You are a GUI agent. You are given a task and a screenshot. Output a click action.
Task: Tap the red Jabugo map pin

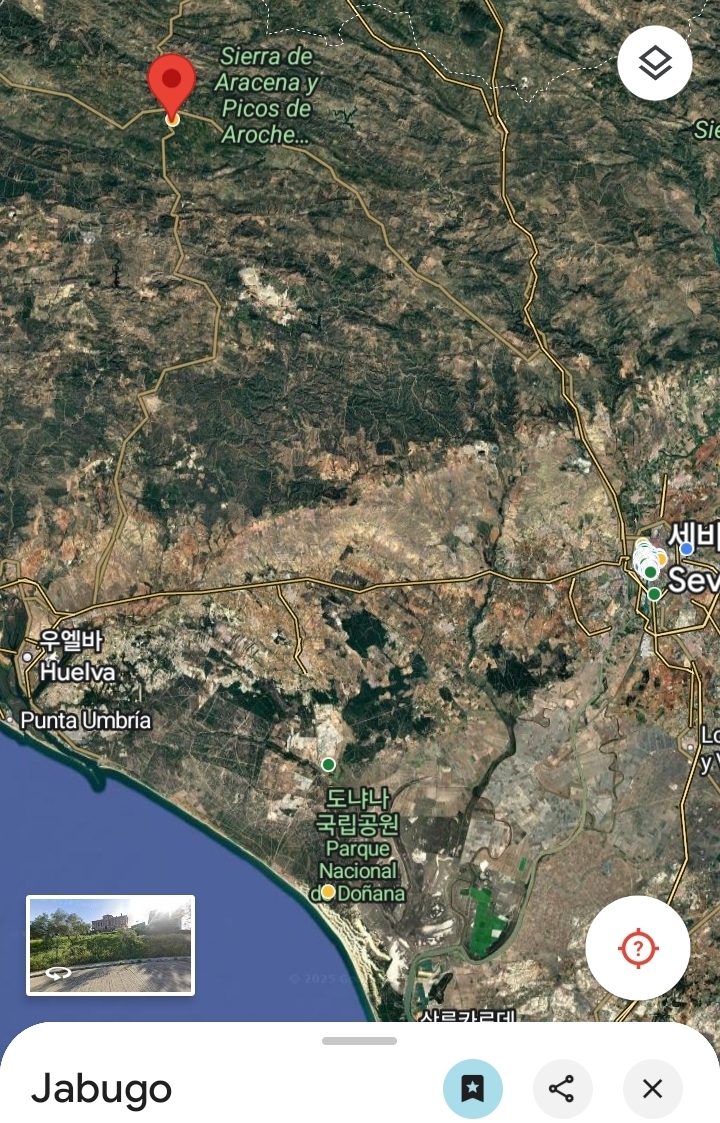pos(172,85)
